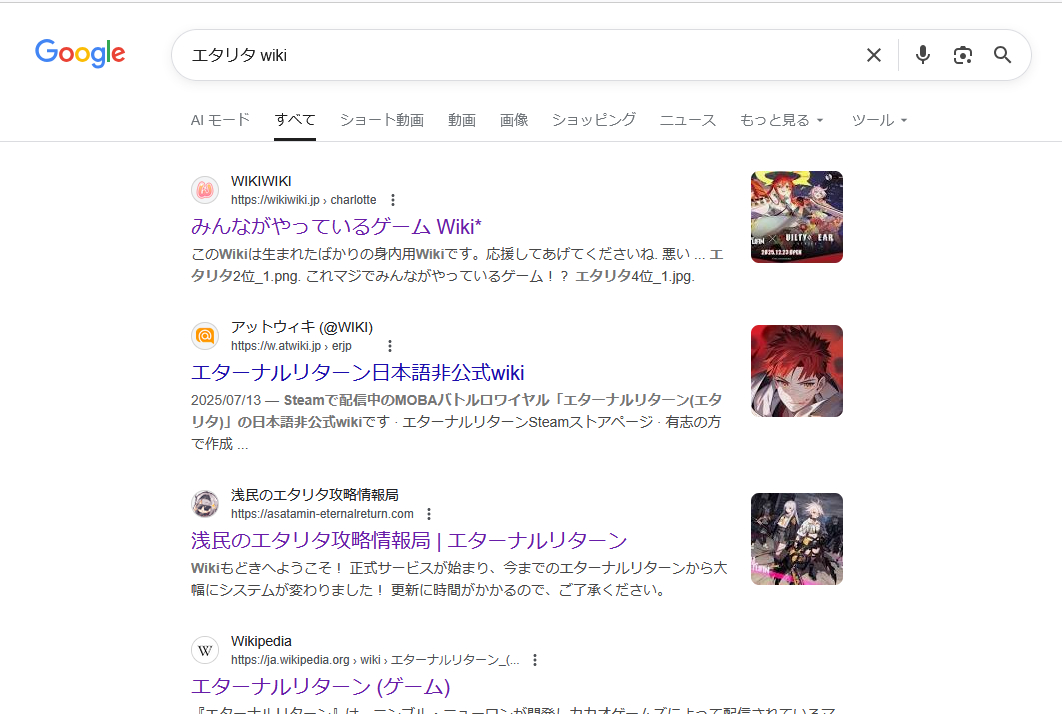Open 浅民のエタリタ攻略情報局 result link

coord(408,541)
